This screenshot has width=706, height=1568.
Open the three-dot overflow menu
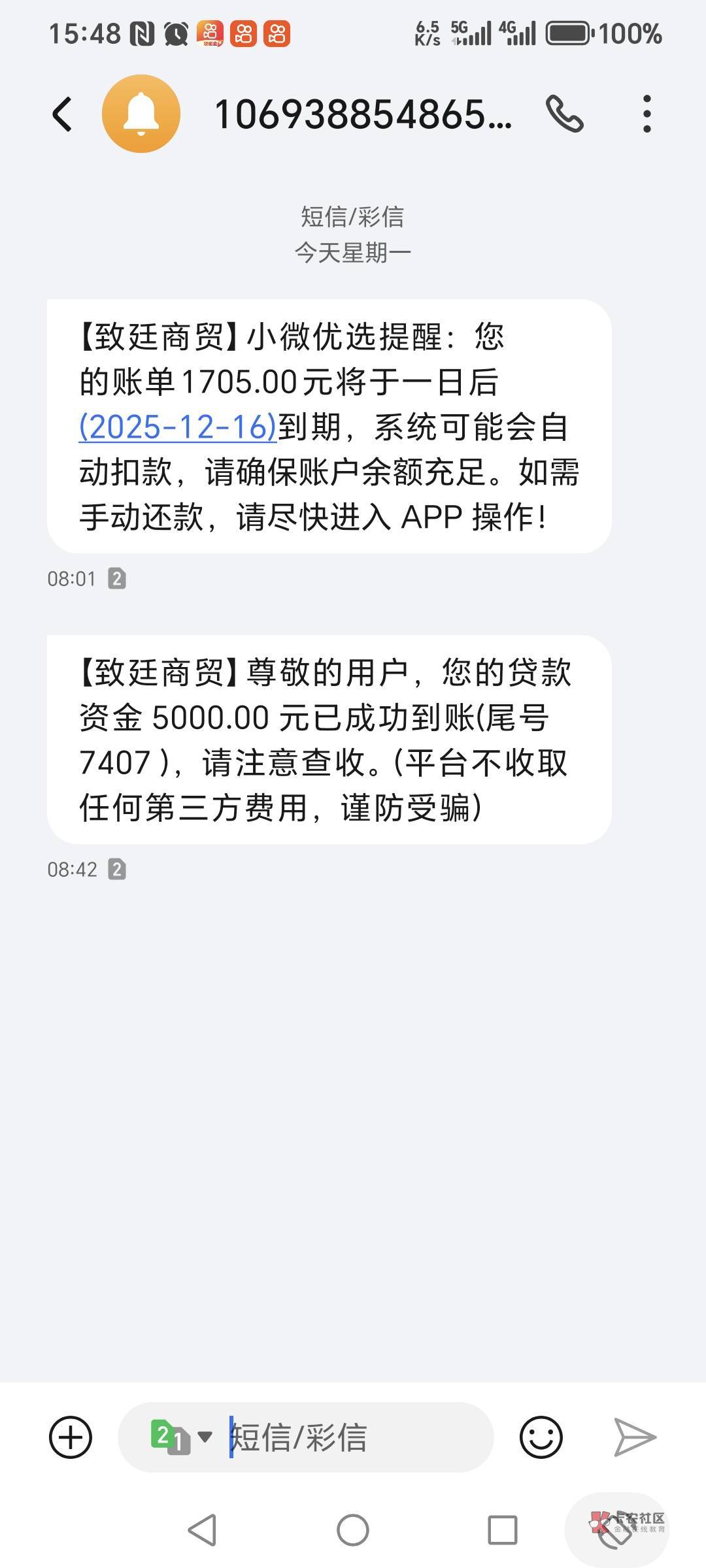(x=647, y=114)
